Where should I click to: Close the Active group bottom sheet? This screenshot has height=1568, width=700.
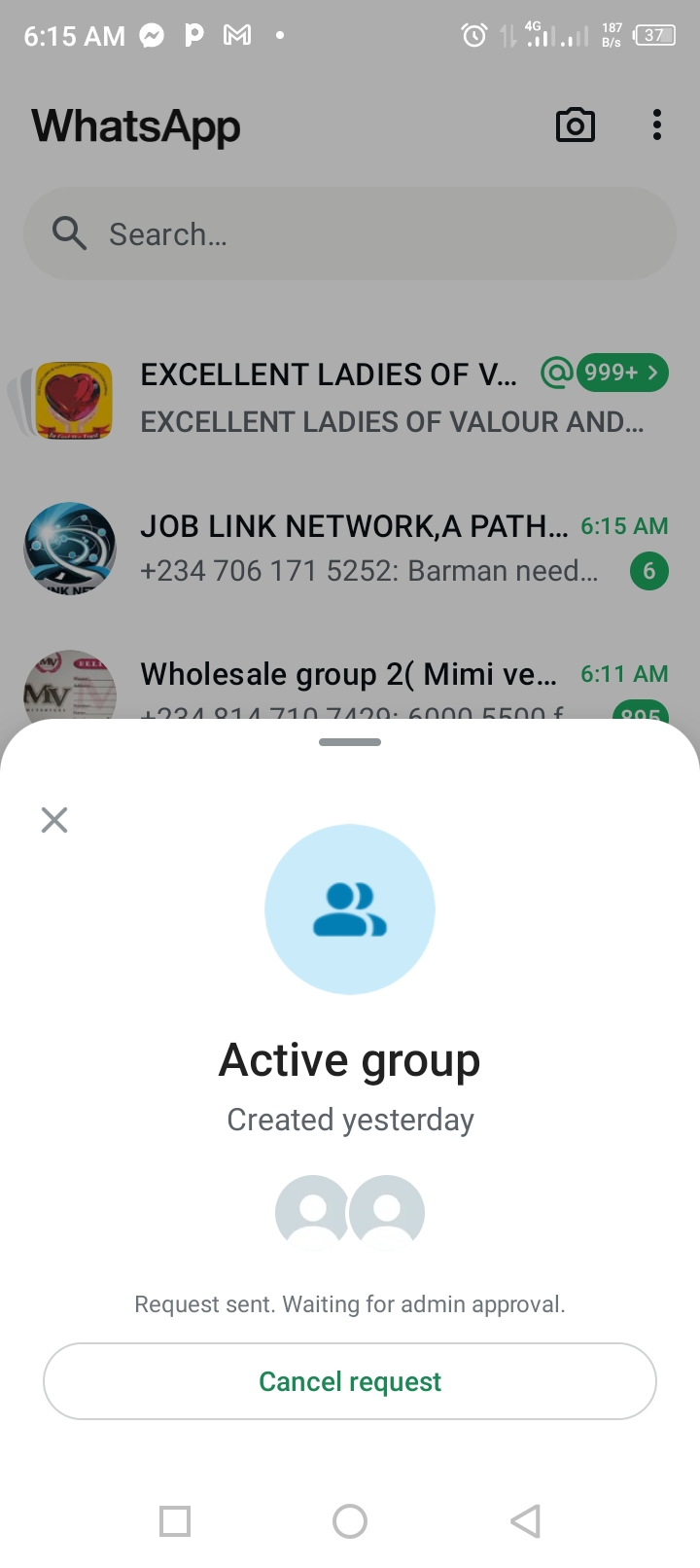pos(54,820)
